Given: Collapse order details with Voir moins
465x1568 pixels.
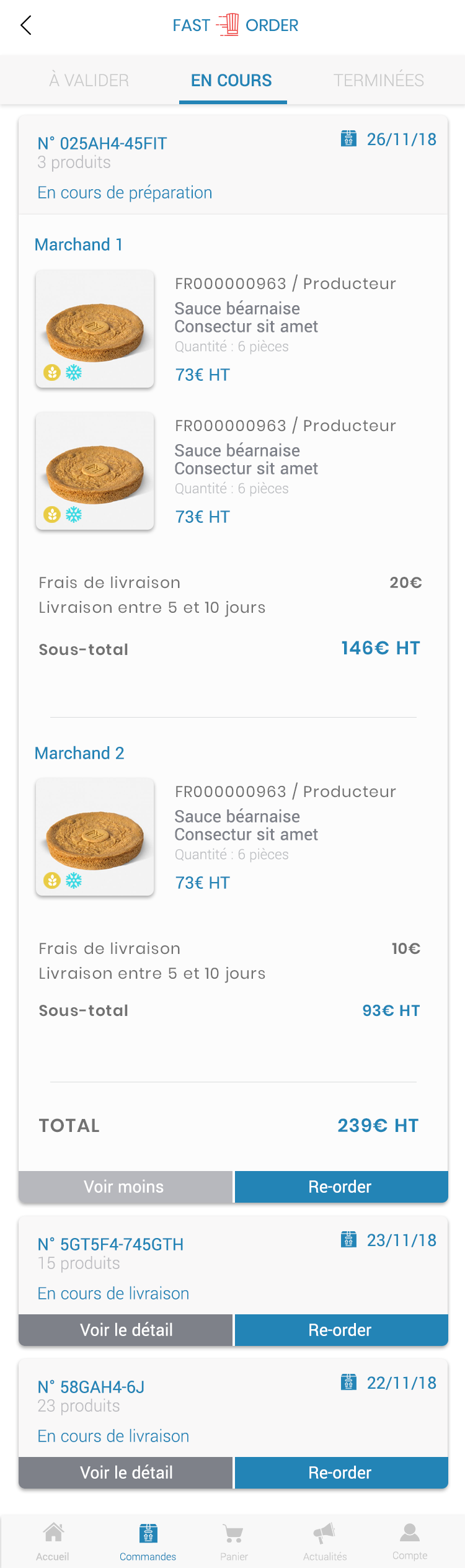Looking at the screenshot, I should [125, 1187].
